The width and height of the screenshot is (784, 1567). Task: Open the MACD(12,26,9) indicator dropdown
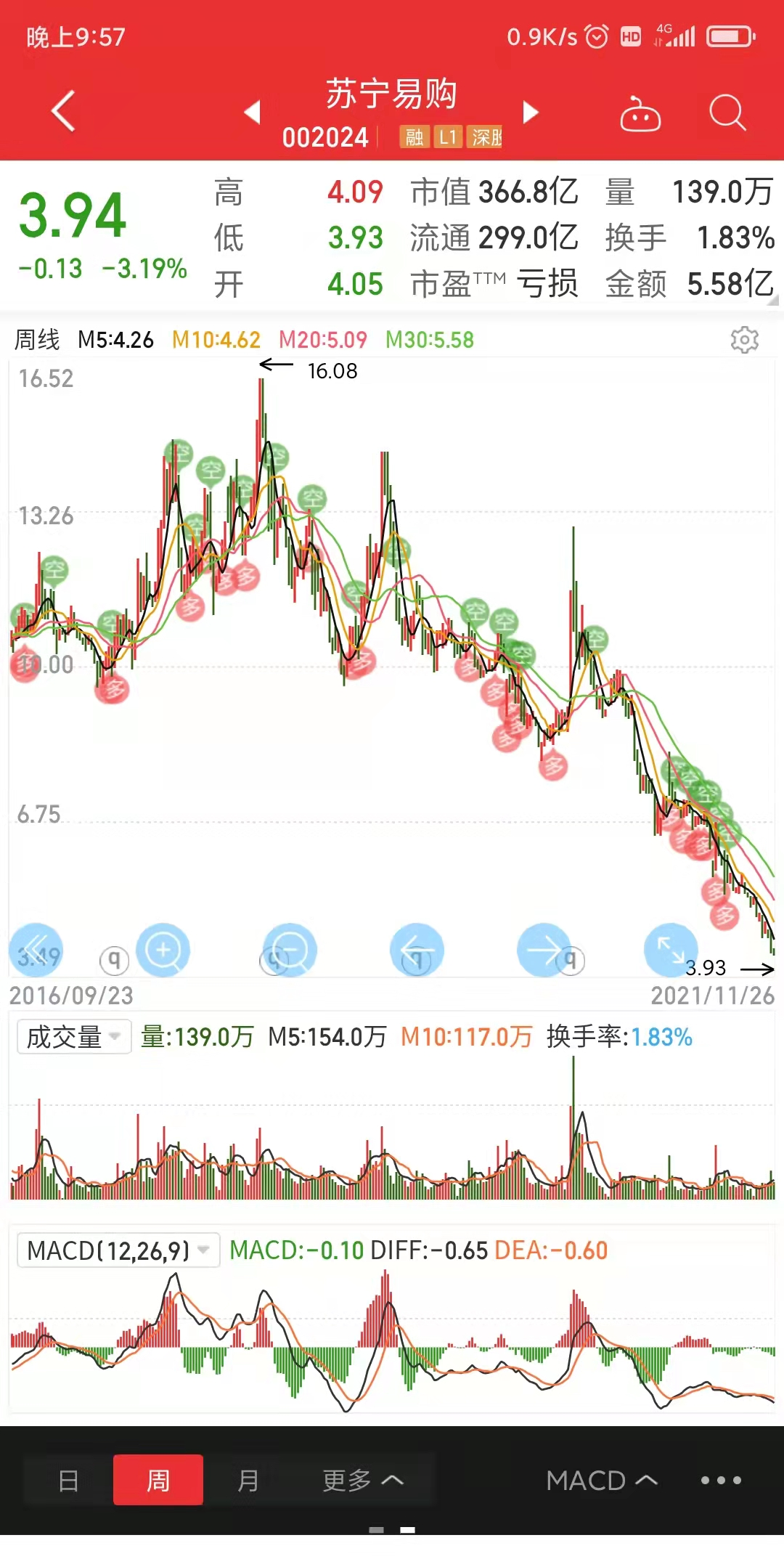pos(118,1250)
